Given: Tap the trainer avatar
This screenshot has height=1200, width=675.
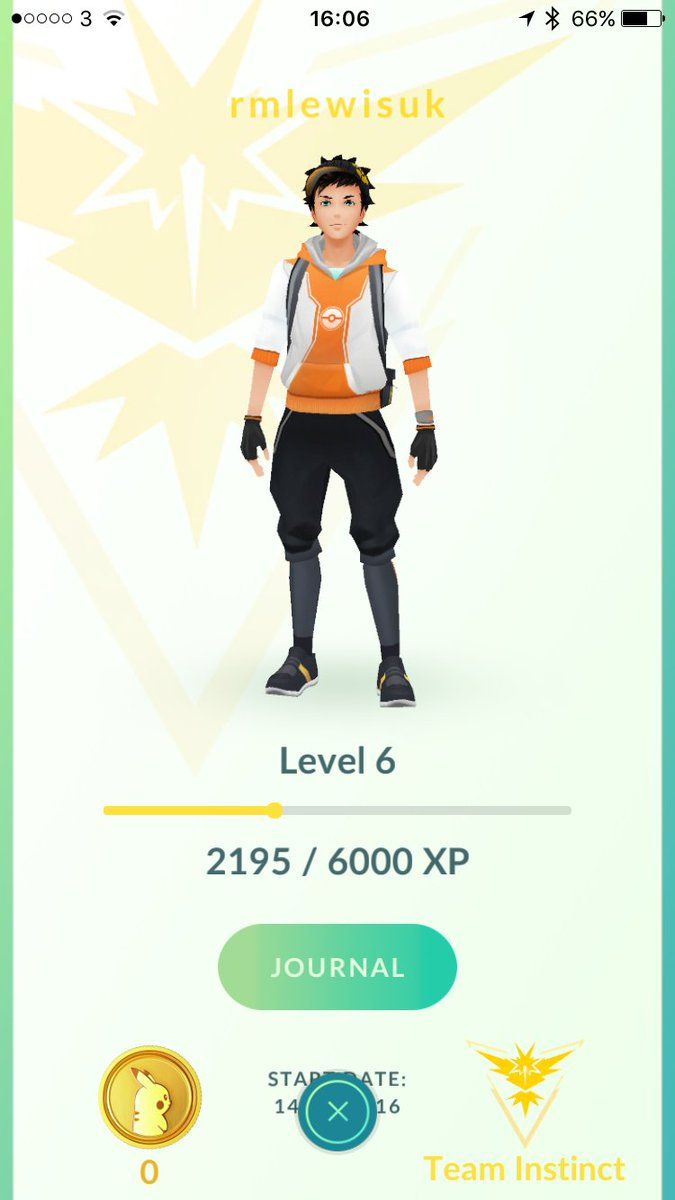Looking at the screenshot, I should point(338,430).
